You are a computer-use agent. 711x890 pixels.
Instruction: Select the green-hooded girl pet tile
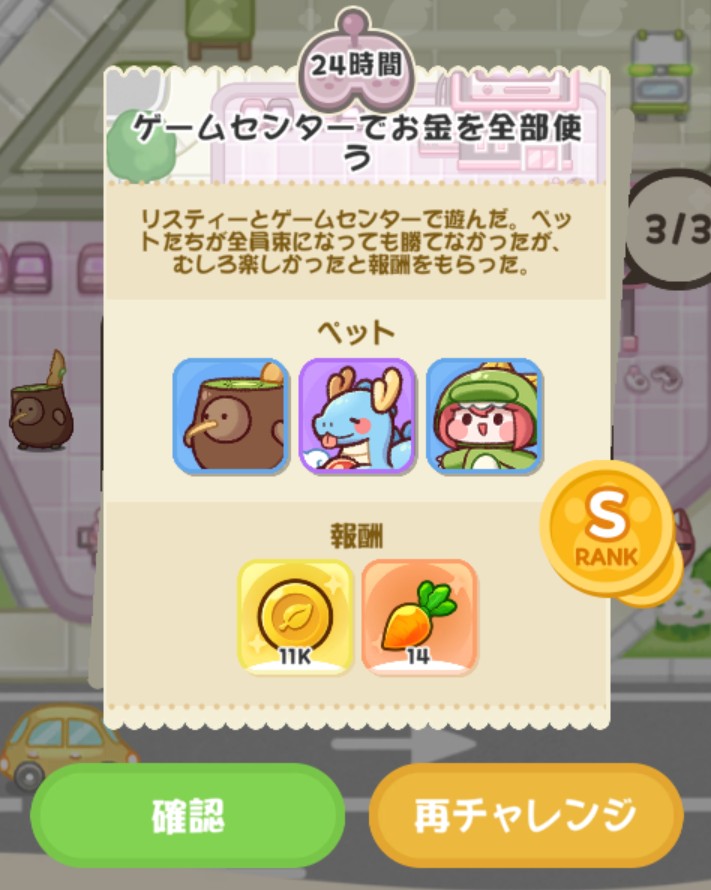point(484,416)
